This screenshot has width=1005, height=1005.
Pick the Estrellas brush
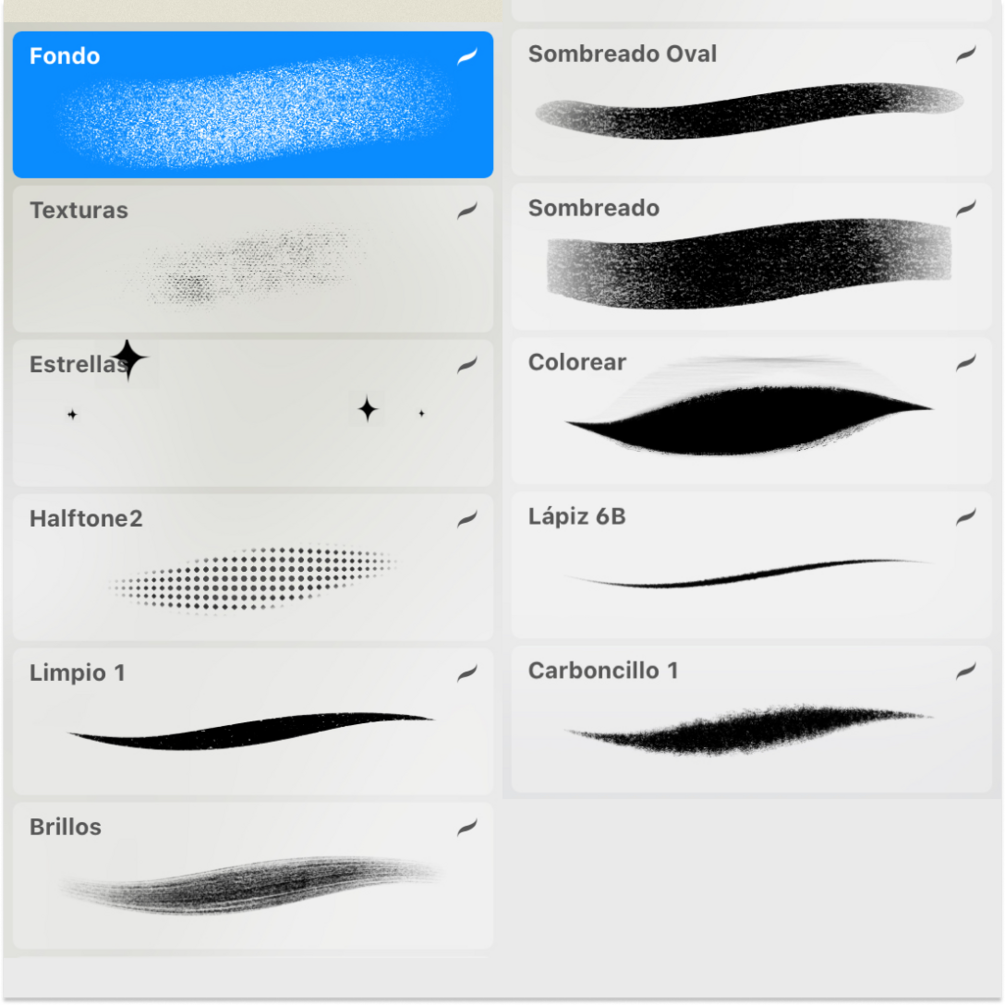252,413
